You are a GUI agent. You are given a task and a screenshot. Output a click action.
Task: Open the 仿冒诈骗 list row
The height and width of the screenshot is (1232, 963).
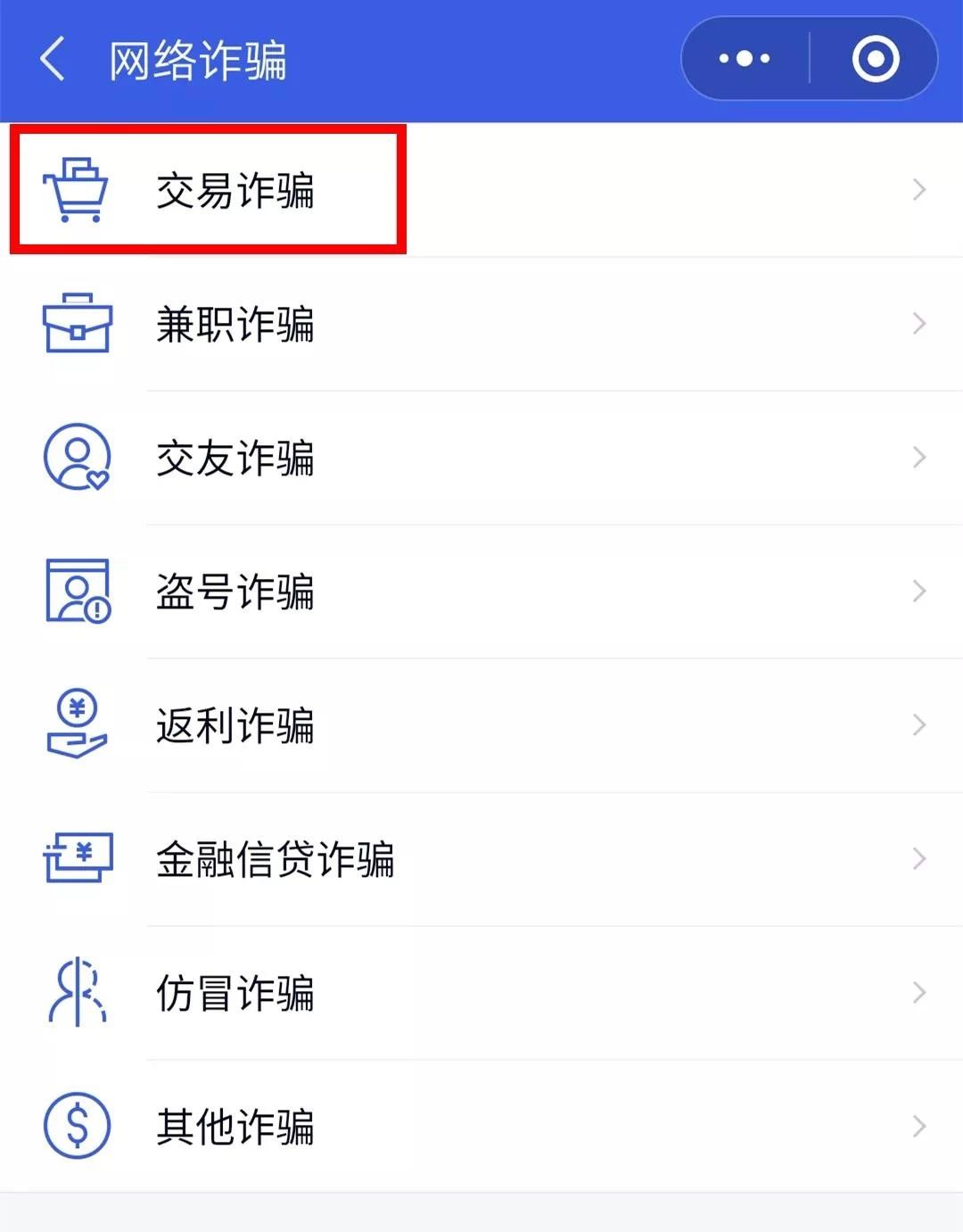click(235, 992)
